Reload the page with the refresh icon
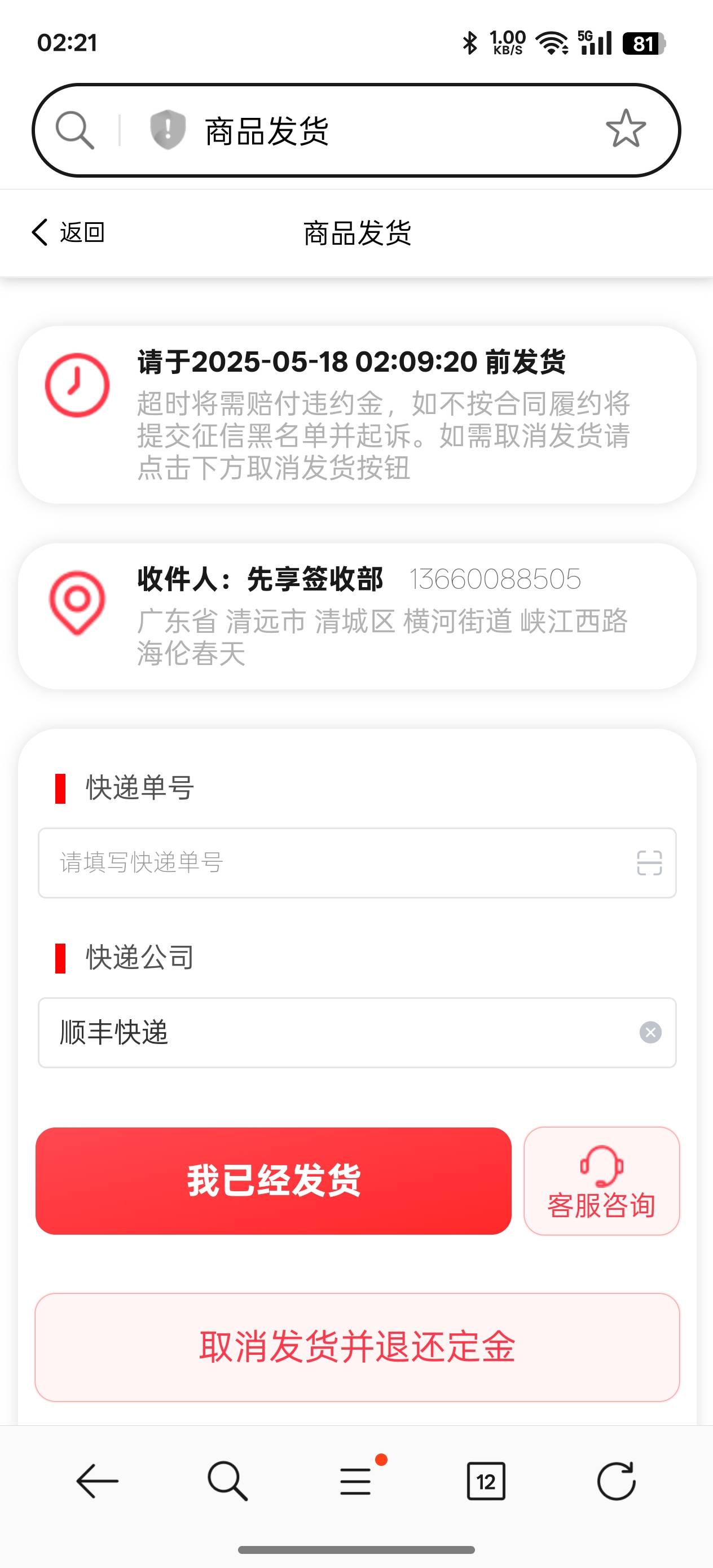 [x=616, y=1481]
